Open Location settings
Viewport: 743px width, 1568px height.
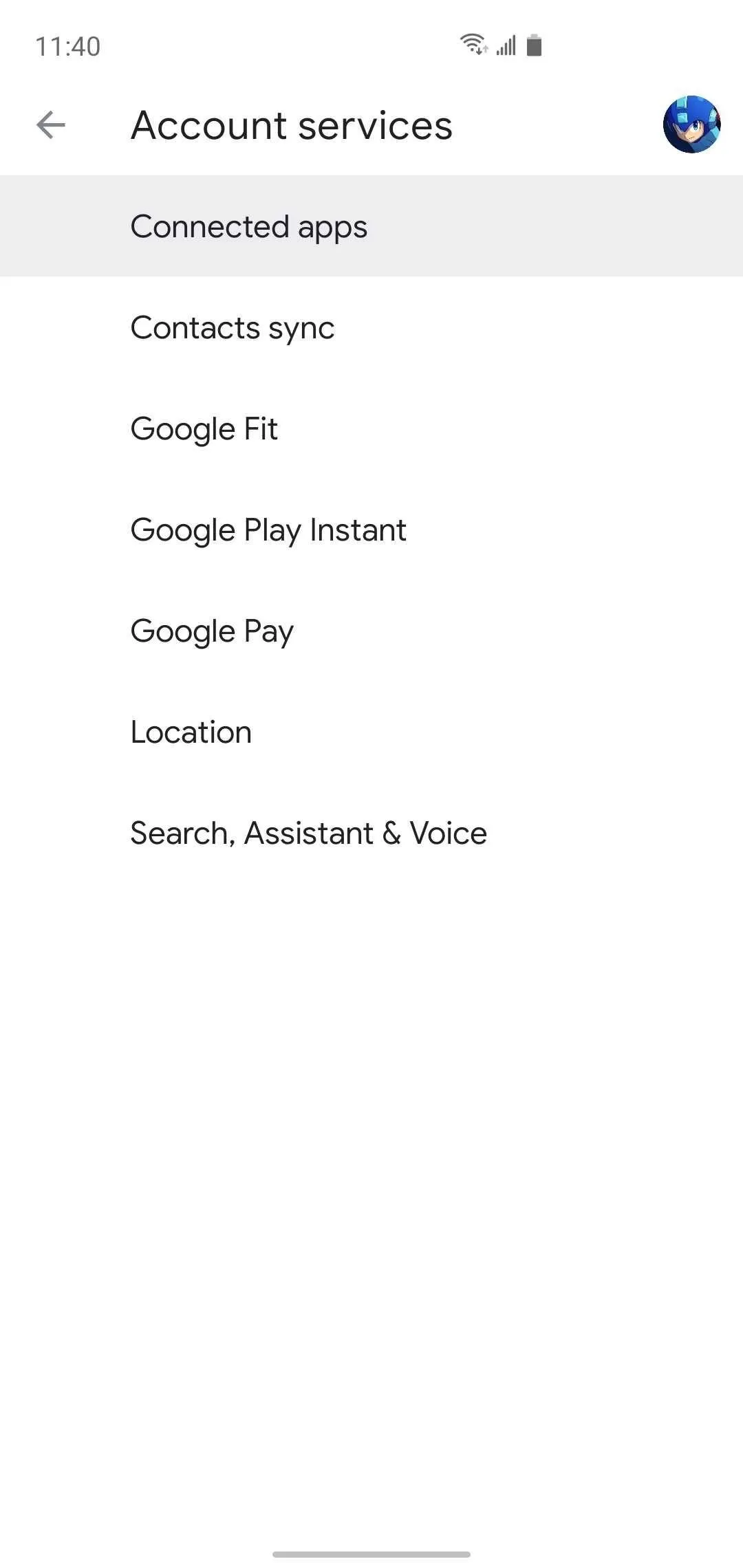point(371,732)
